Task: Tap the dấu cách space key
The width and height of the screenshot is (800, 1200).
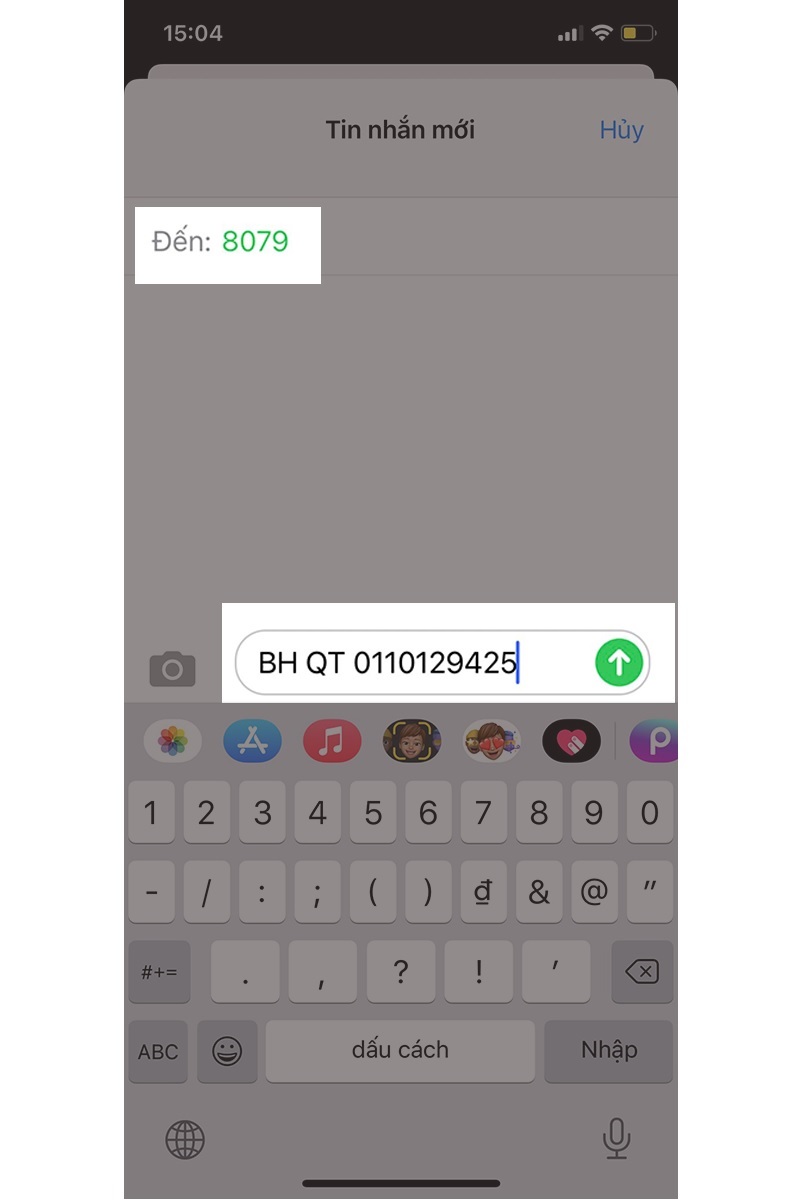Action: [x=400, y=1051]
